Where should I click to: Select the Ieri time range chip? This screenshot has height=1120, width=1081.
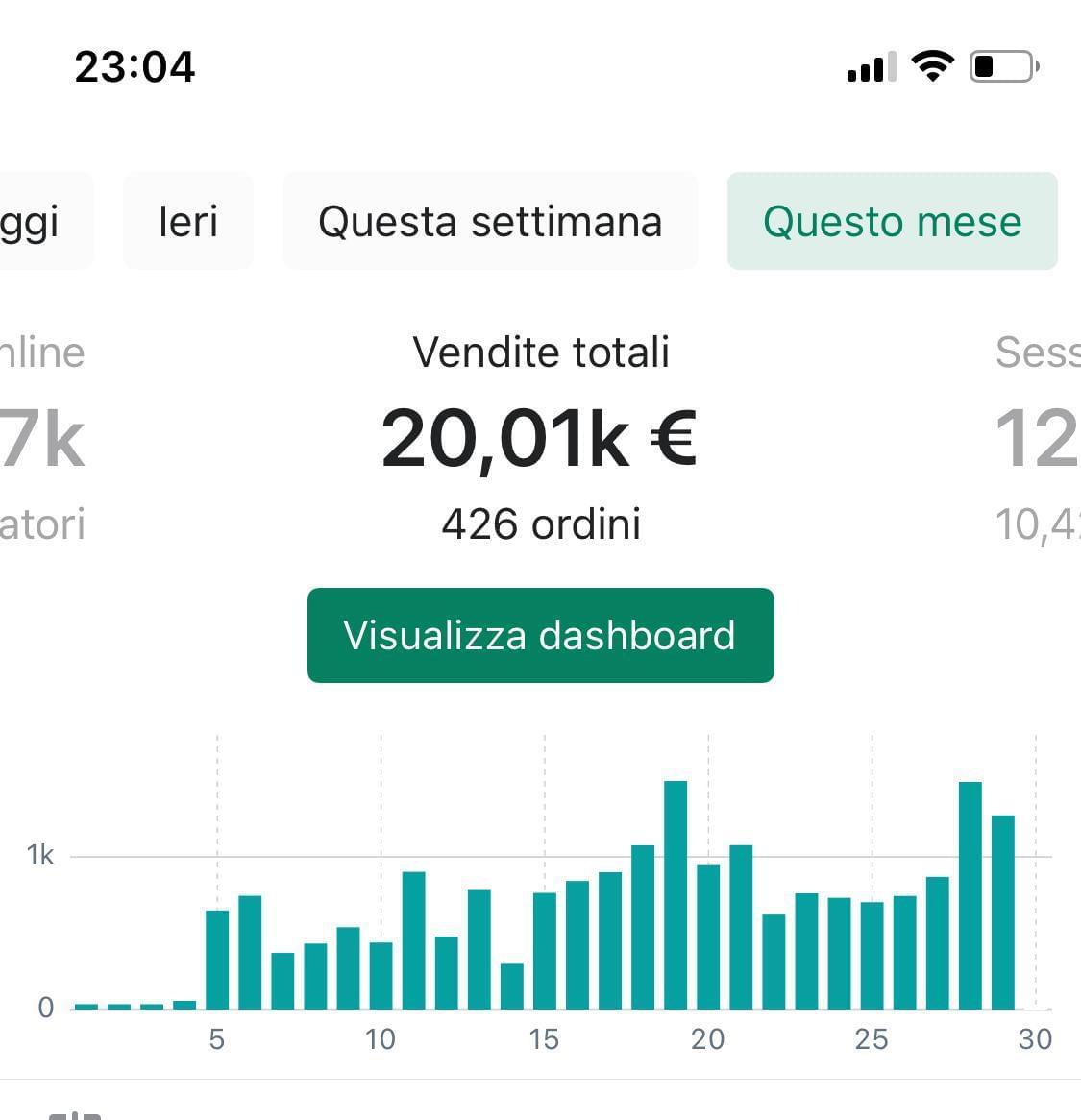pyautogui.click(x=188, y=221)
